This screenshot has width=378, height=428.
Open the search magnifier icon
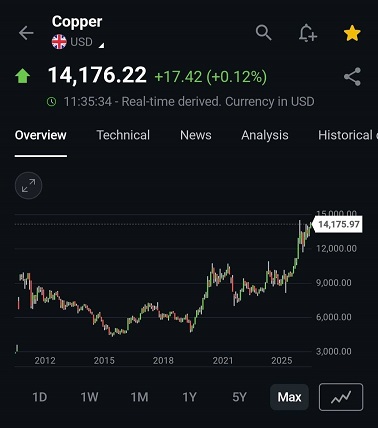(264, 33)
